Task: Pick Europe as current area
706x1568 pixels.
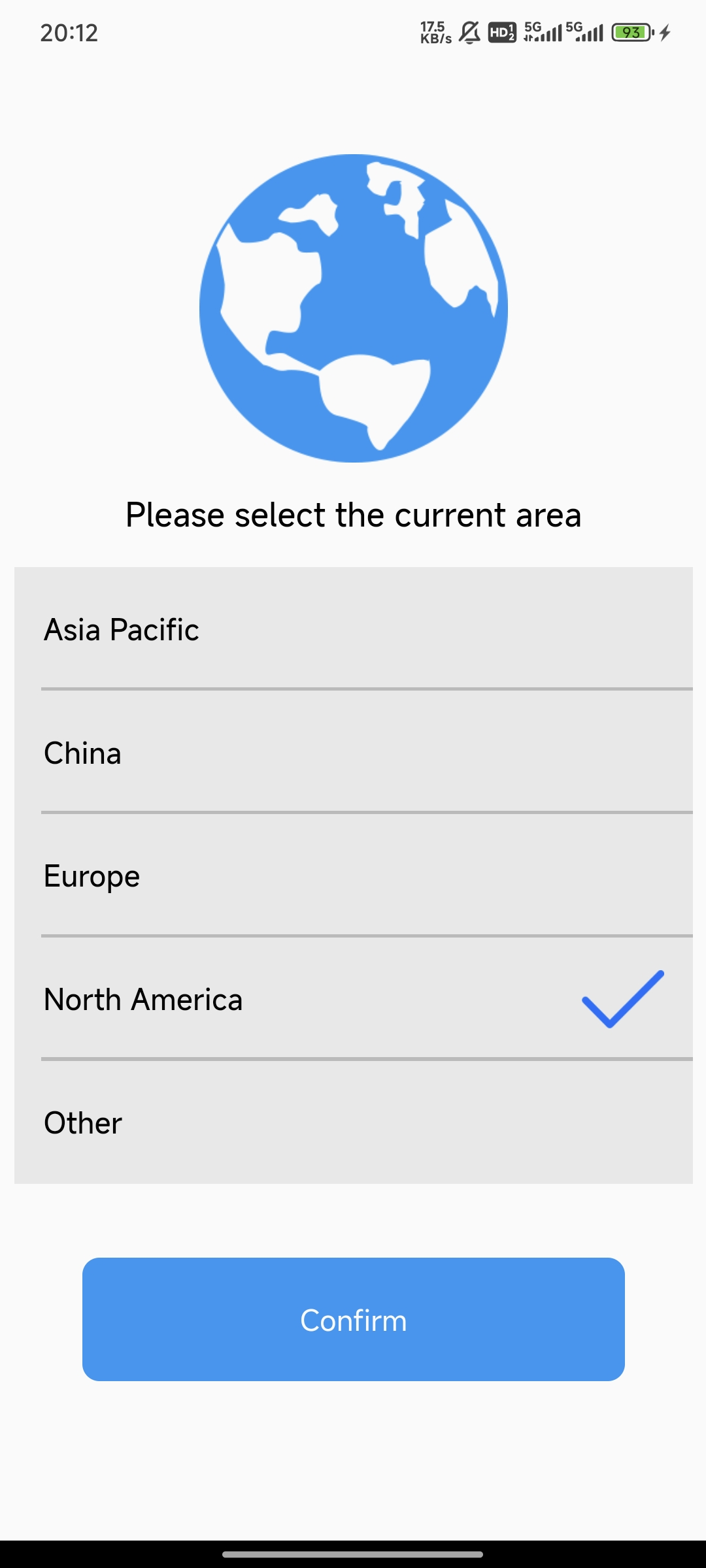Action: [x=353, y=876]
